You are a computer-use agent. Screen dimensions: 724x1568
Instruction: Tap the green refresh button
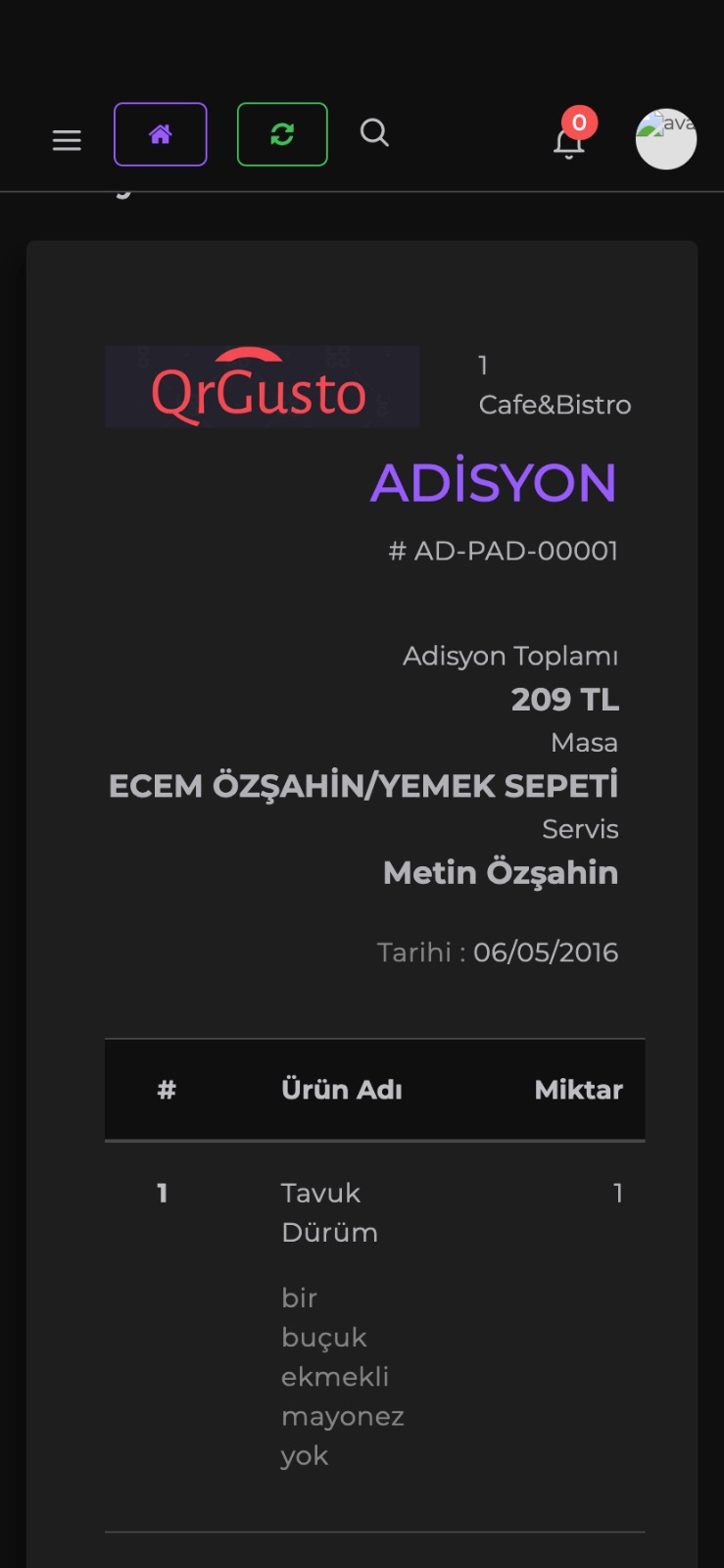(282, 134)
